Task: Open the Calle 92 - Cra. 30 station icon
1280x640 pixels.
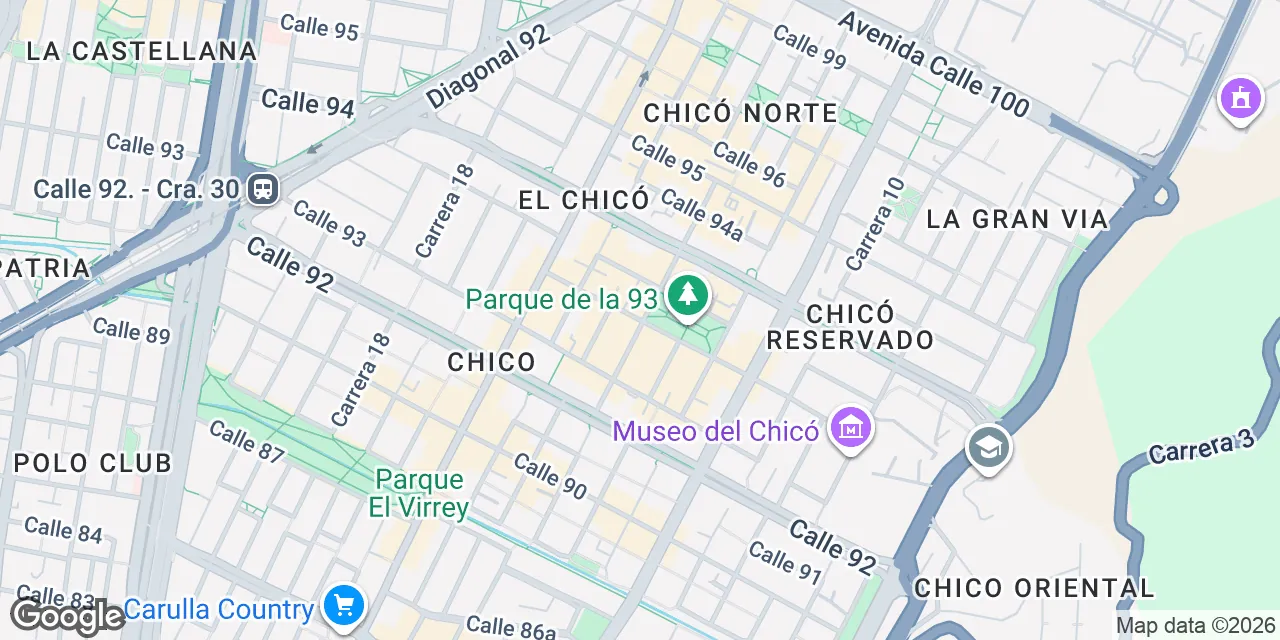Action: [x=264, y=189]
